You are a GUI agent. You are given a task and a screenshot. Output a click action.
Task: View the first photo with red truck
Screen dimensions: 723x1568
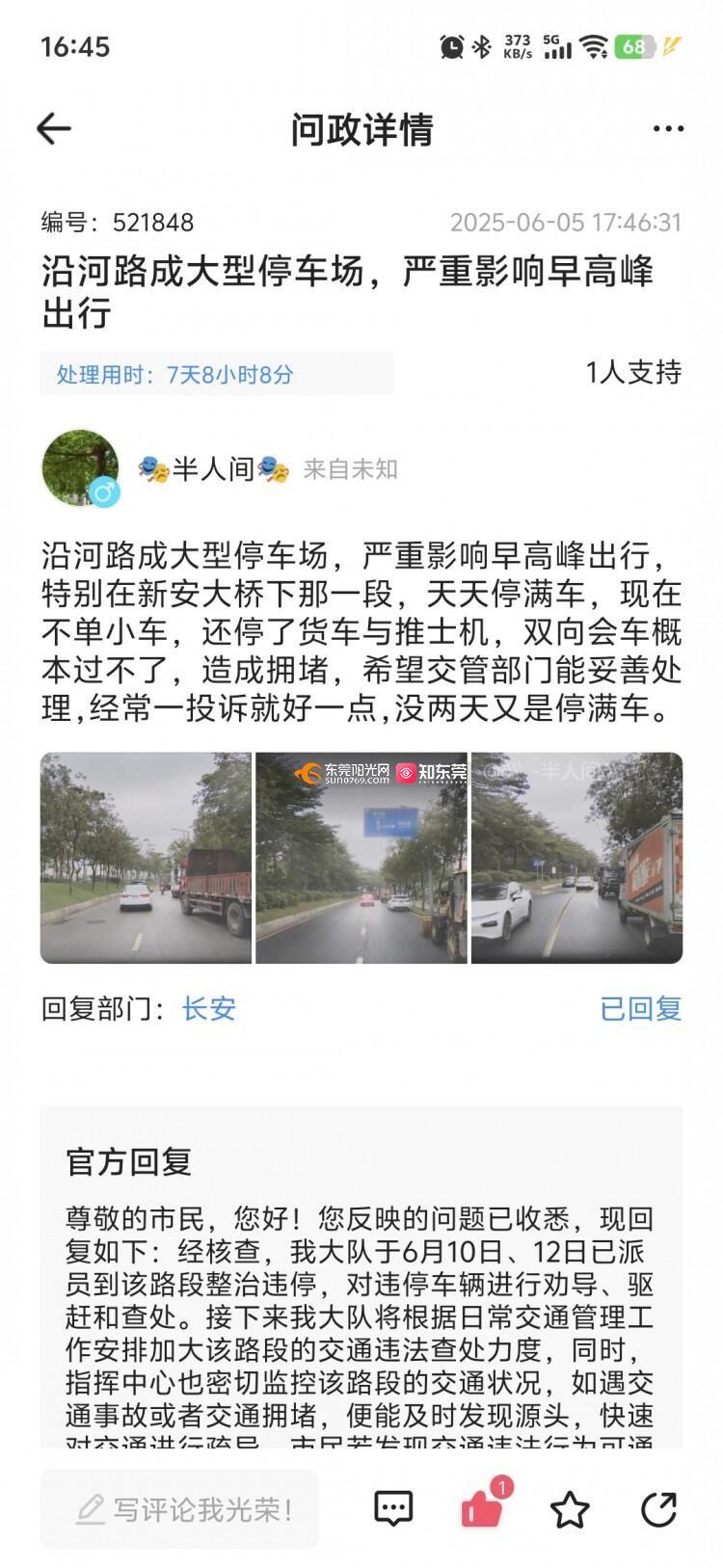146,858
